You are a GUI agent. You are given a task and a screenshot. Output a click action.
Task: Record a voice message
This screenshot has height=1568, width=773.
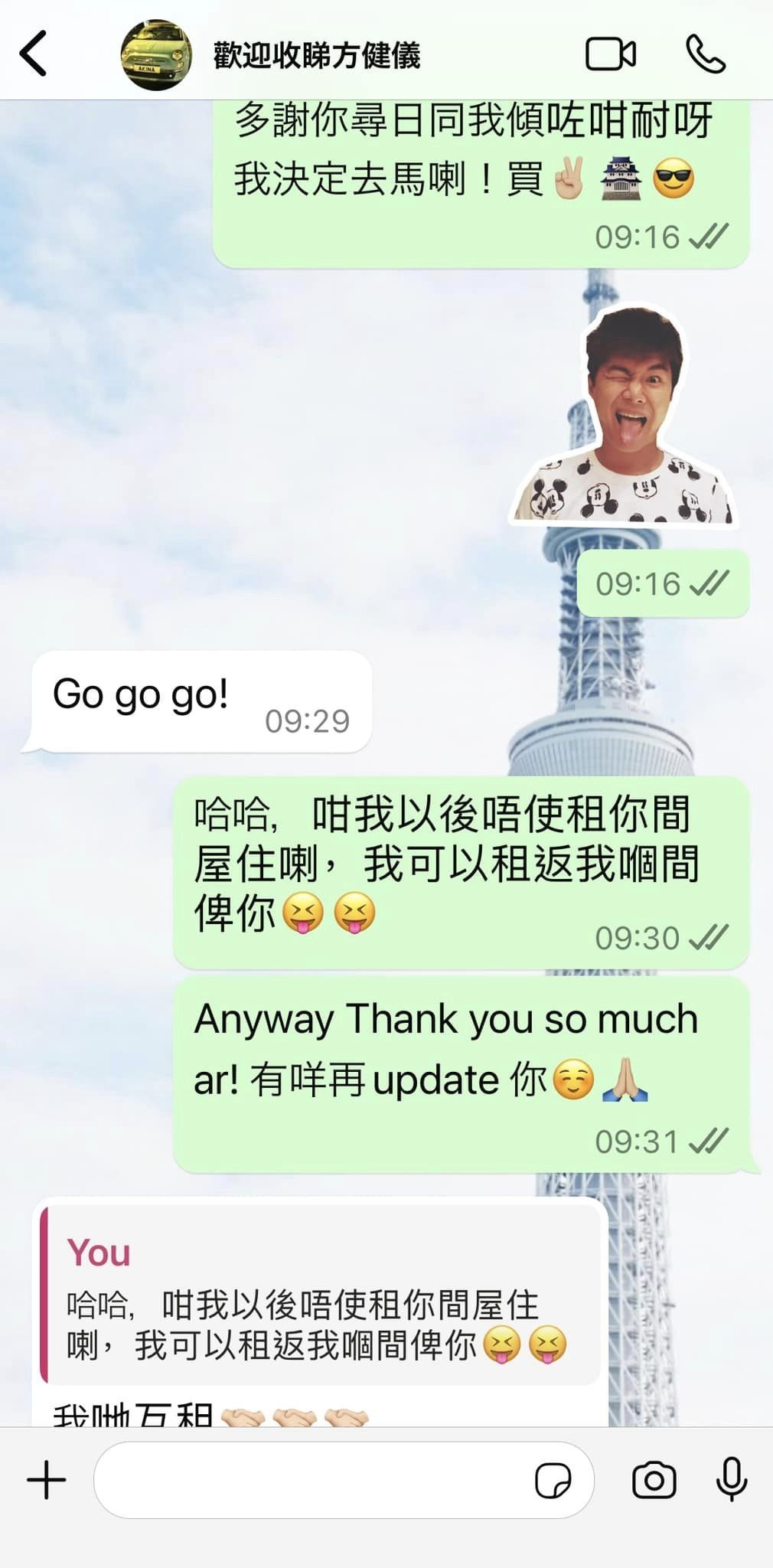click(x=731, y=1480)
